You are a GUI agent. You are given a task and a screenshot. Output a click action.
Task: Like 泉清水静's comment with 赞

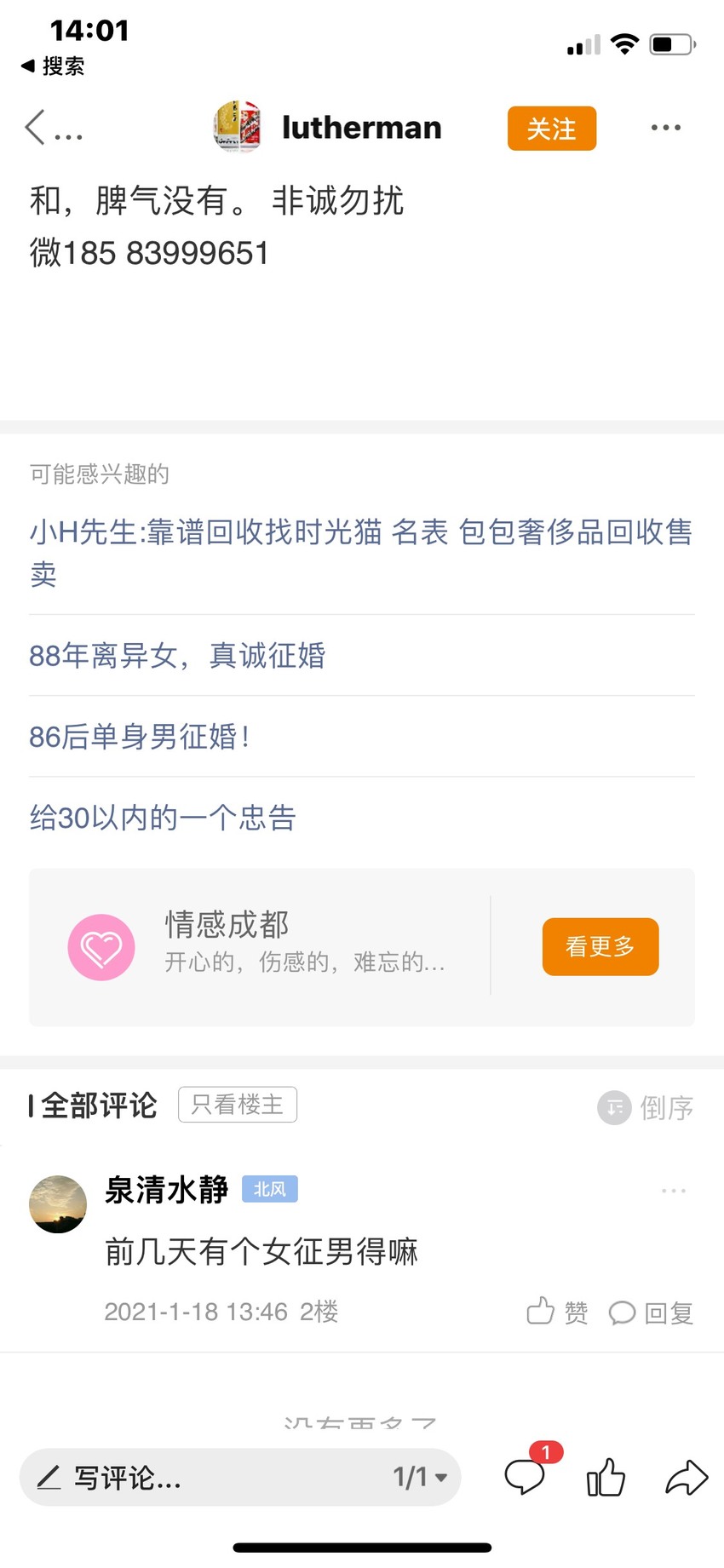coord(557,1312)
